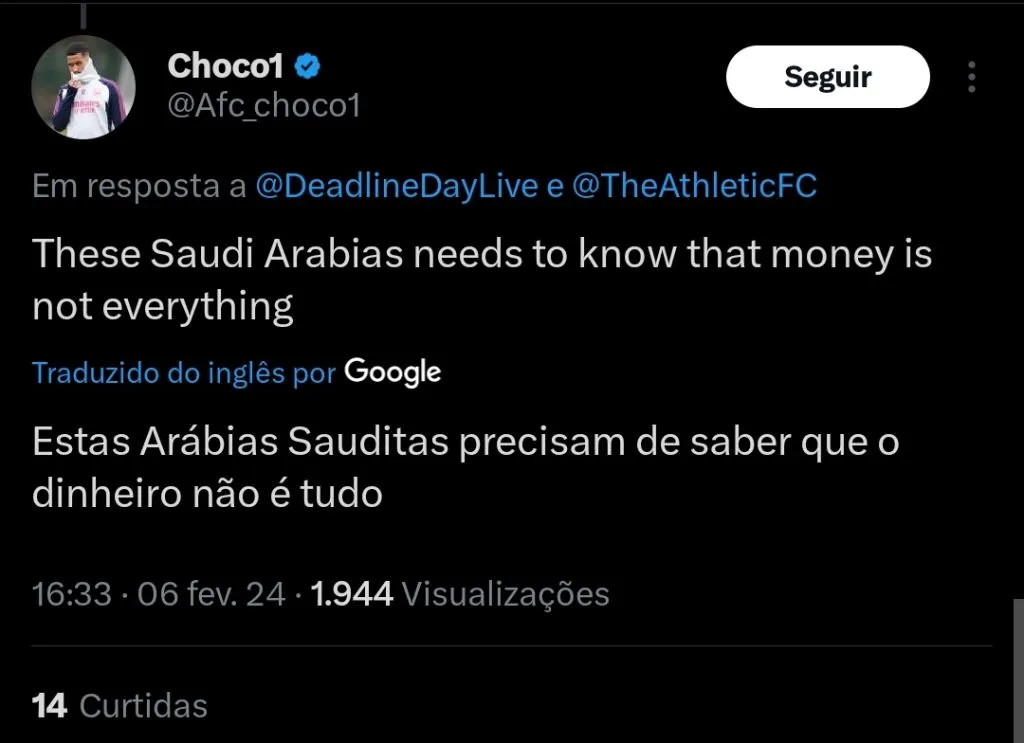Viewport: 1024px width, 743px height.
Task: Open Choco1 display name profile
Action: point(228,66)
